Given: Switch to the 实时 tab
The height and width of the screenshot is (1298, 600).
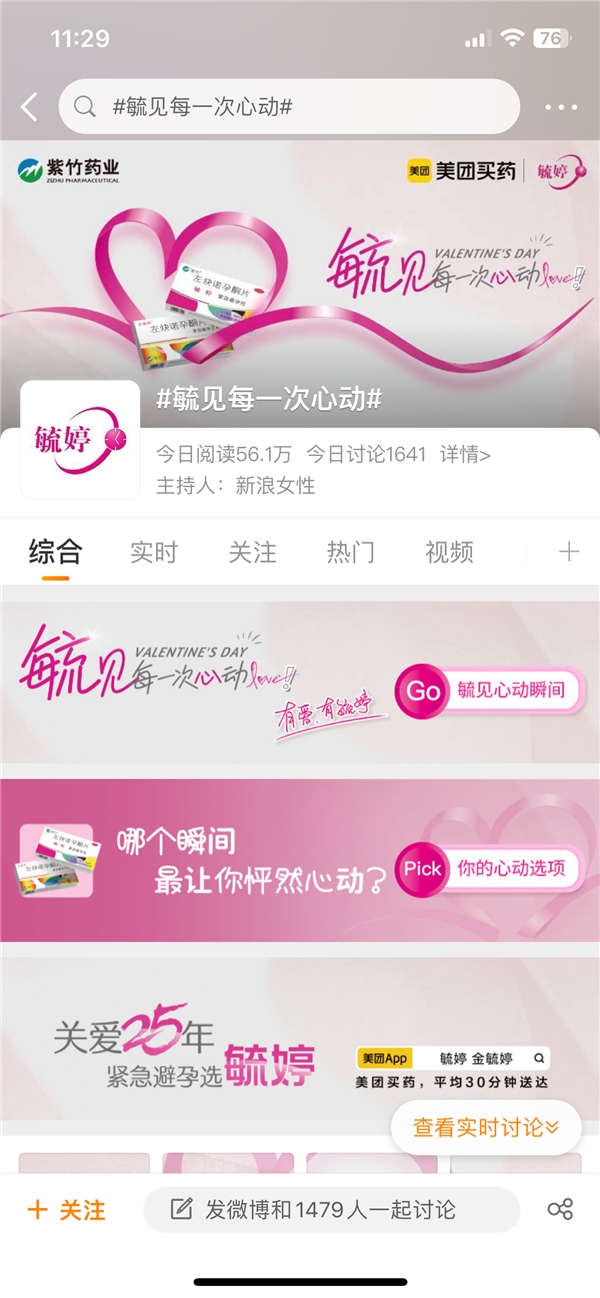Looking at the screenshot, I should [x=154, y=552].
